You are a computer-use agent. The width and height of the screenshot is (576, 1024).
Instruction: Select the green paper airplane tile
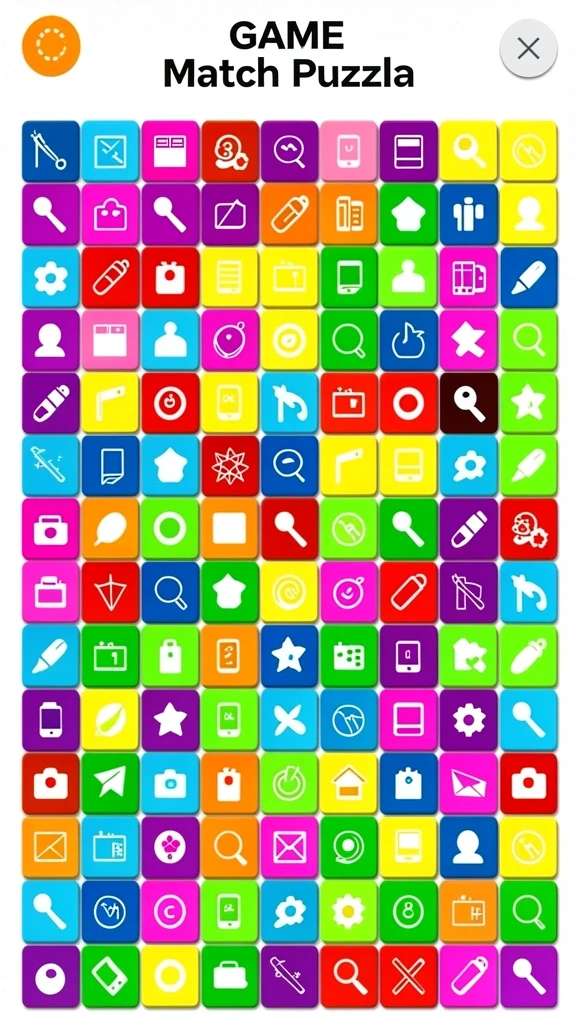click(x=110, y=783)
